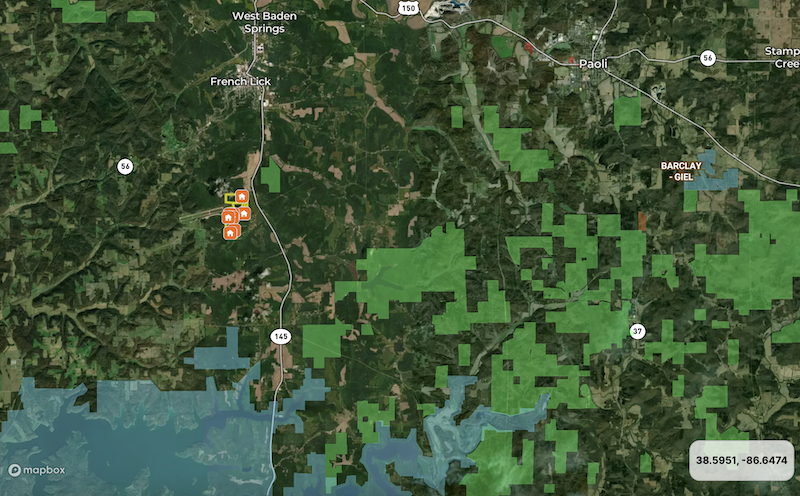Tap the northernmost orange house marker near French Lick
Viewport: 800px width, 496px height.
[241, 197]
